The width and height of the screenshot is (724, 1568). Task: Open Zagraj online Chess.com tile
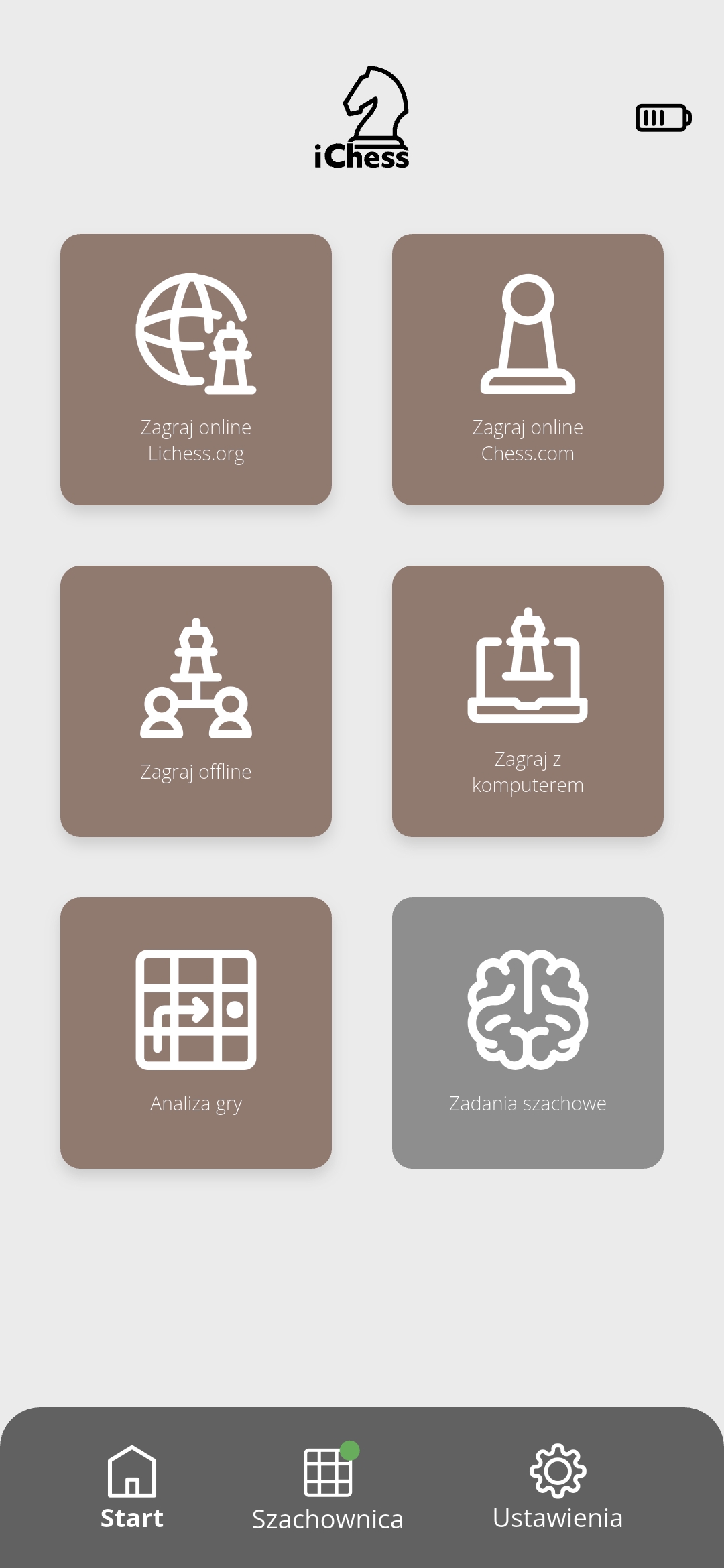(528, 369)
